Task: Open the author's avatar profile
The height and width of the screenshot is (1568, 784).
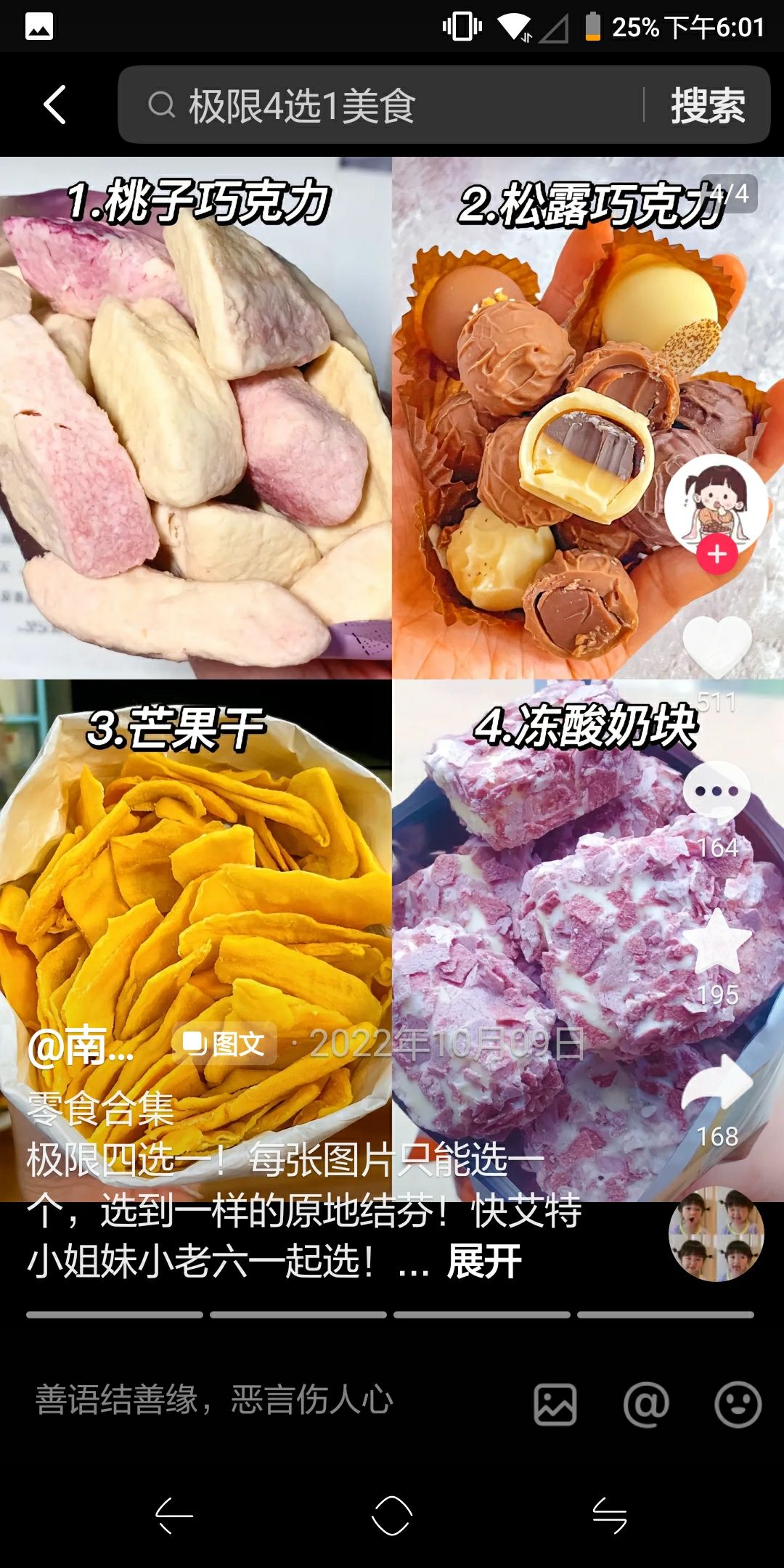Action: click(716, 505)
